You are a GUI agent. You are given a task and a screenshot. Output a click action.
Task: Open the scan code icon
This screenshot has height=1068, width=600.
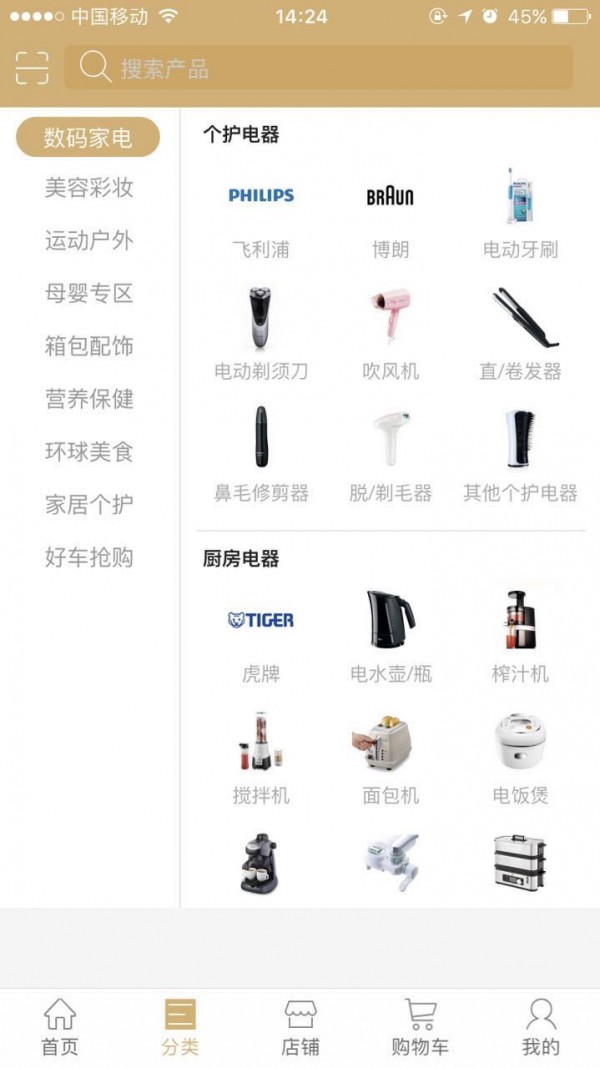32,68
